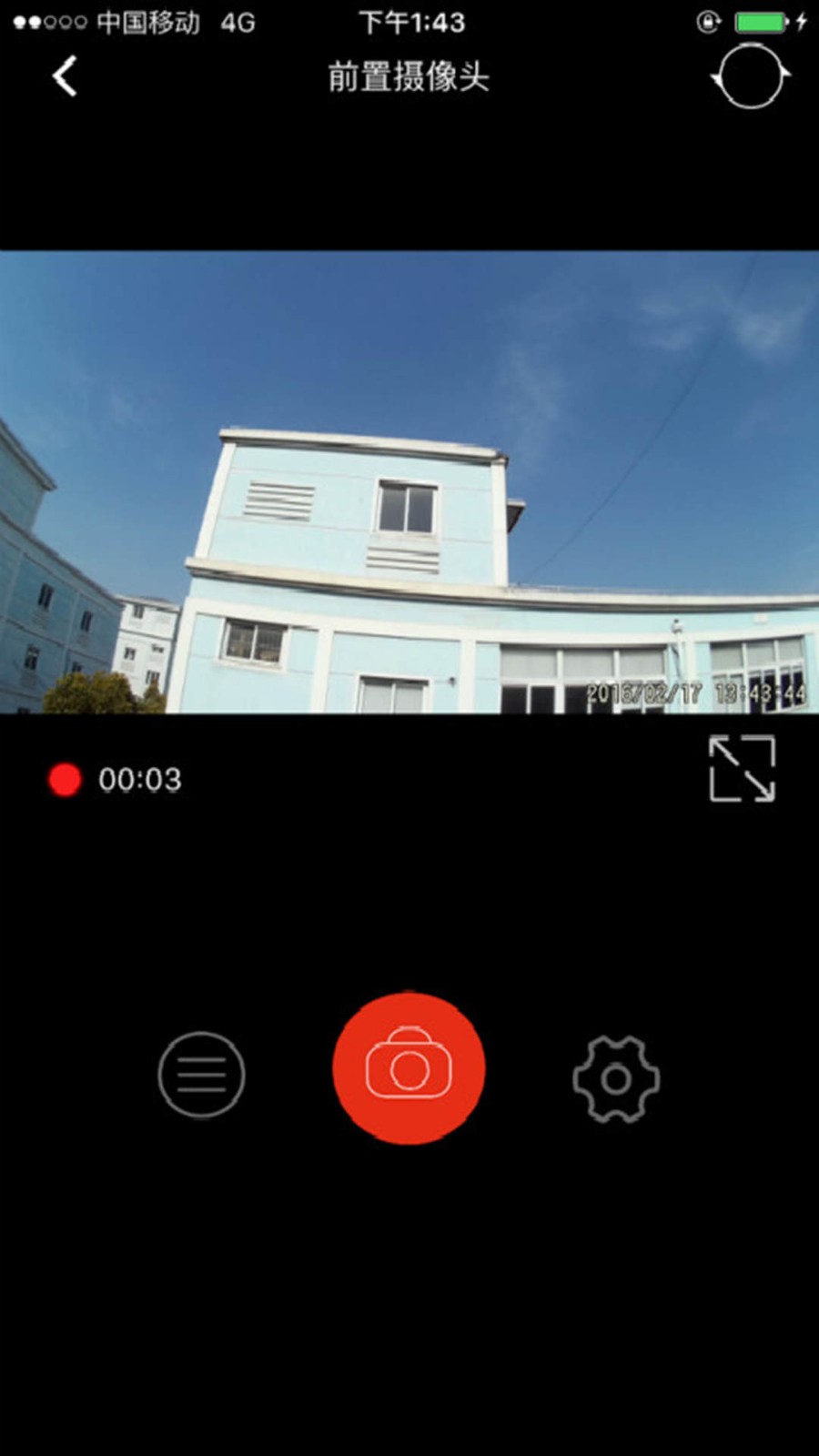The height and width of the screenshot is (1456, 819).
Task: Open camera settings gear
Action: tap(616, 1078)
